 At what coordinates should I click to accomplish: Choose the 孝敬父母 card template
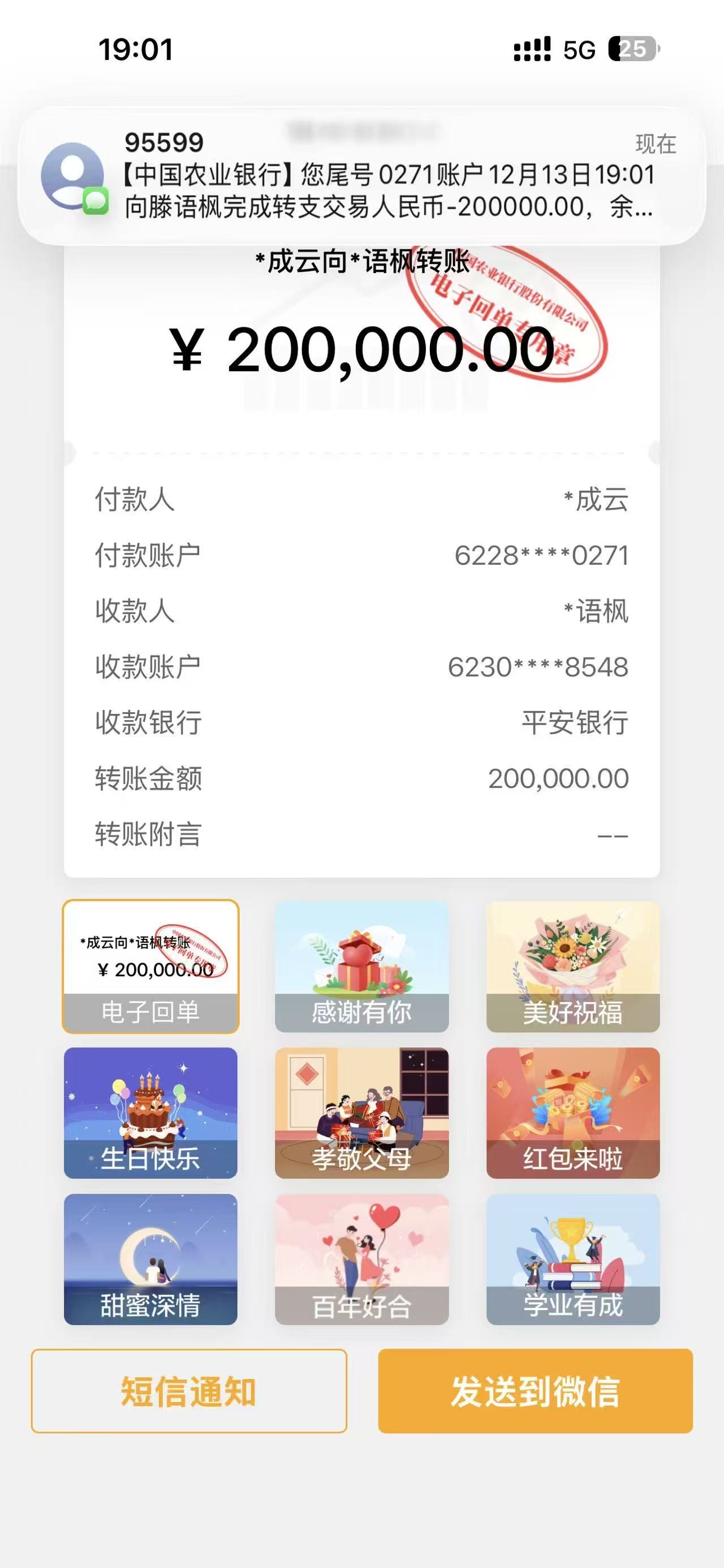pos(361,1112)
